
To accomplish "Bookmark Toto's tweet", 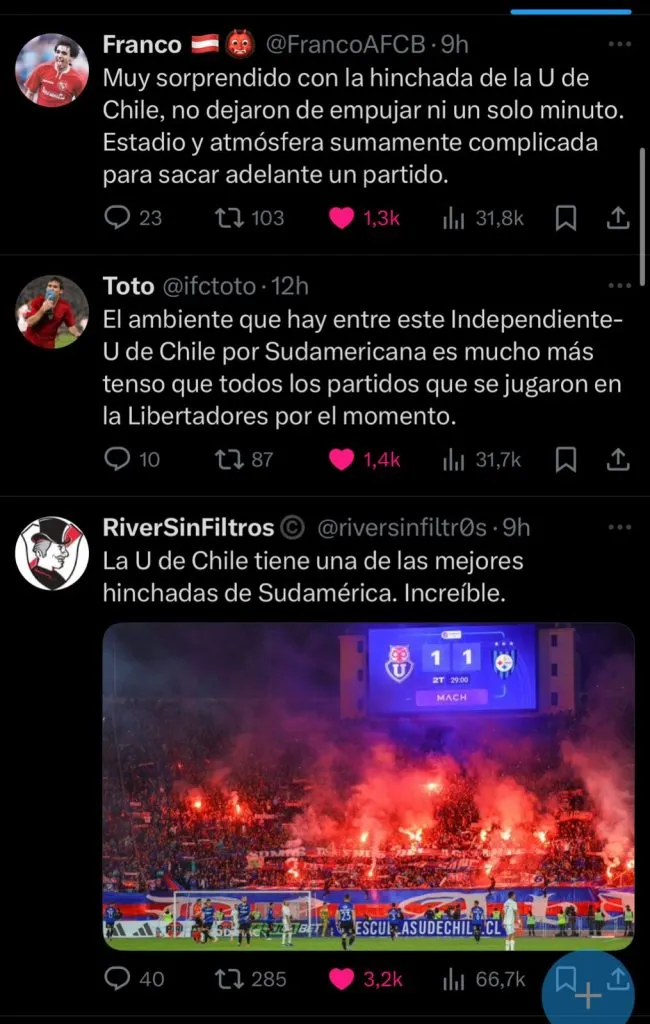I will click(565, 459).
